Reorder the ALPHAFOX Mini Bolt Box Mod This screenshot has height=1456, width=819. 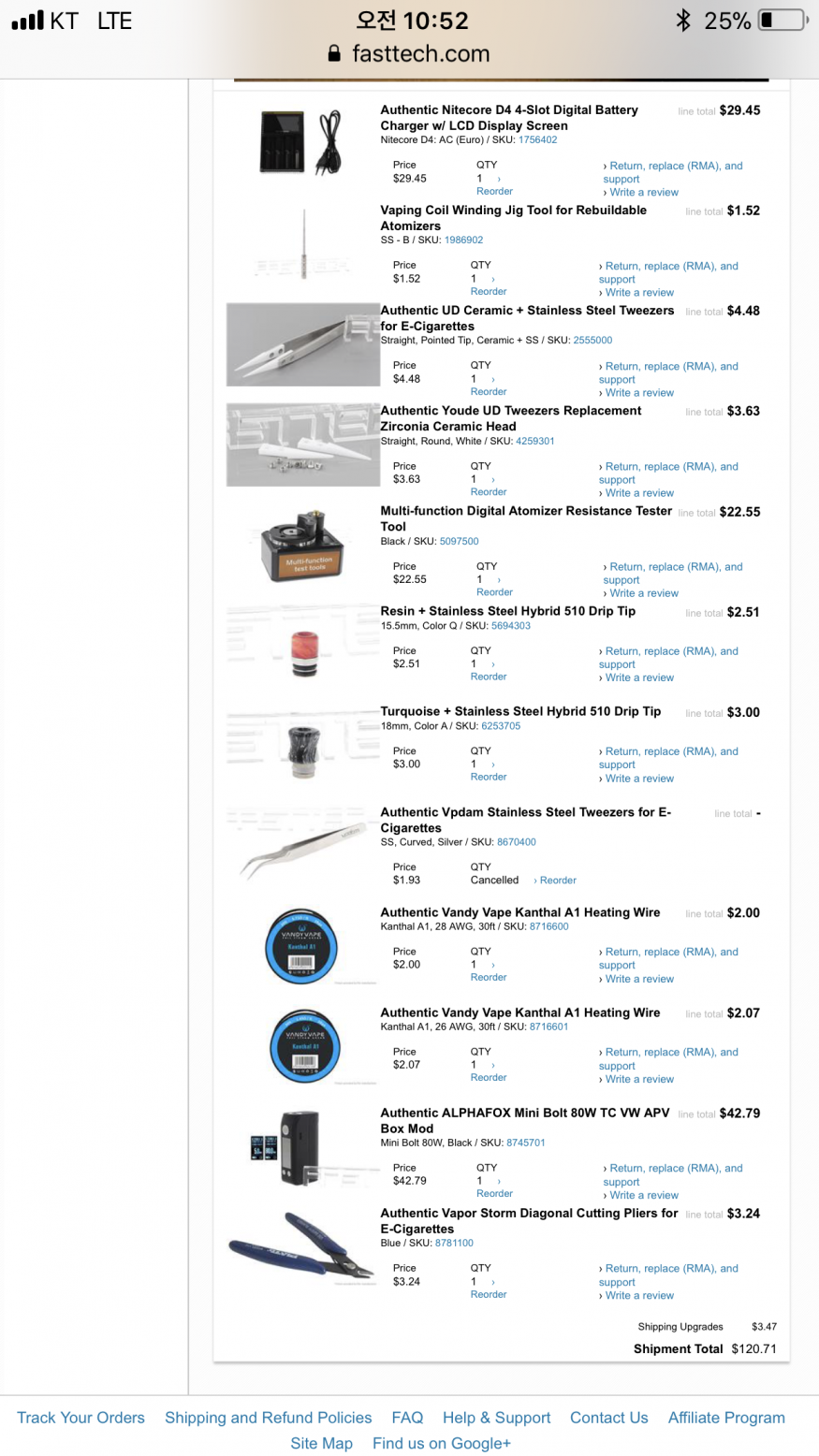point(494,1194)
